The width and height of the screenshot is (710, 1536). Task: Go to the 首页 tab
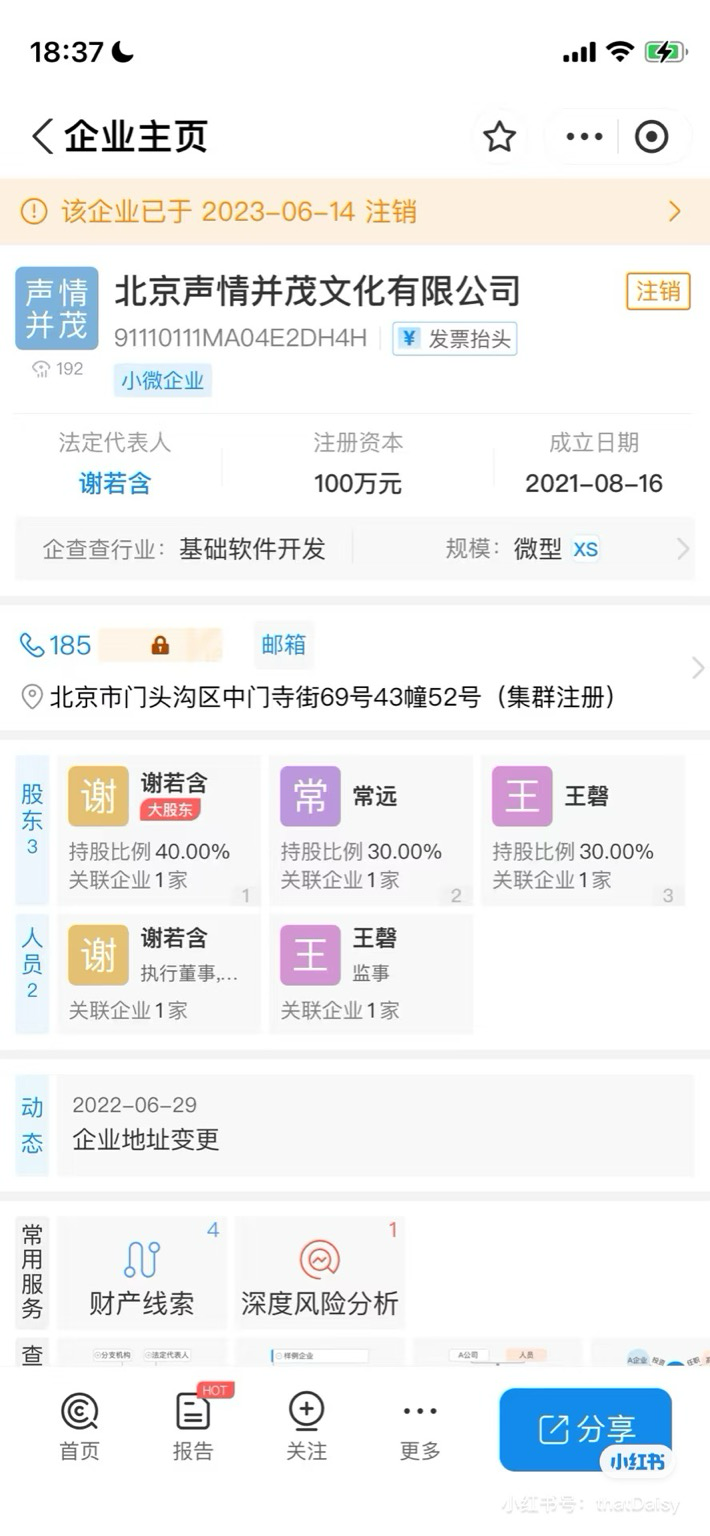(80, 1428)
